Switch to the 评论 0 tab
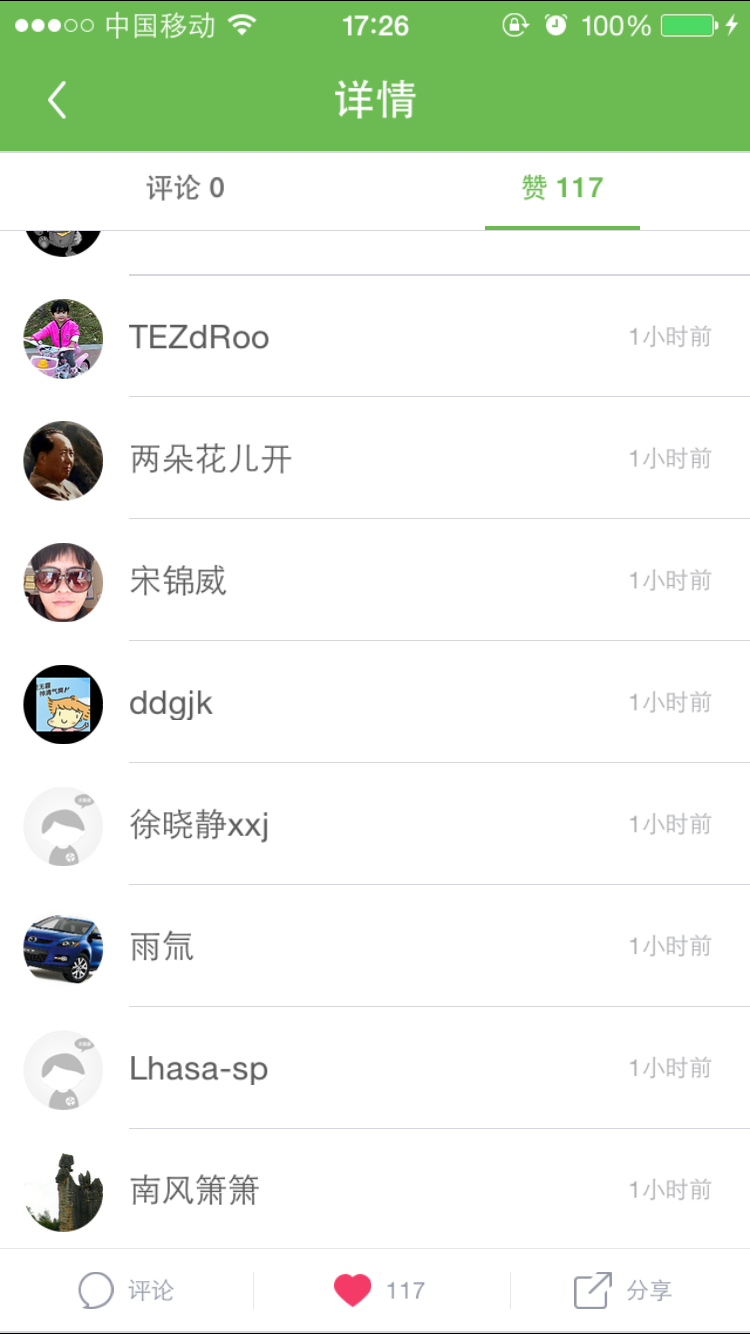750x1334 pixels. [186, 188]
